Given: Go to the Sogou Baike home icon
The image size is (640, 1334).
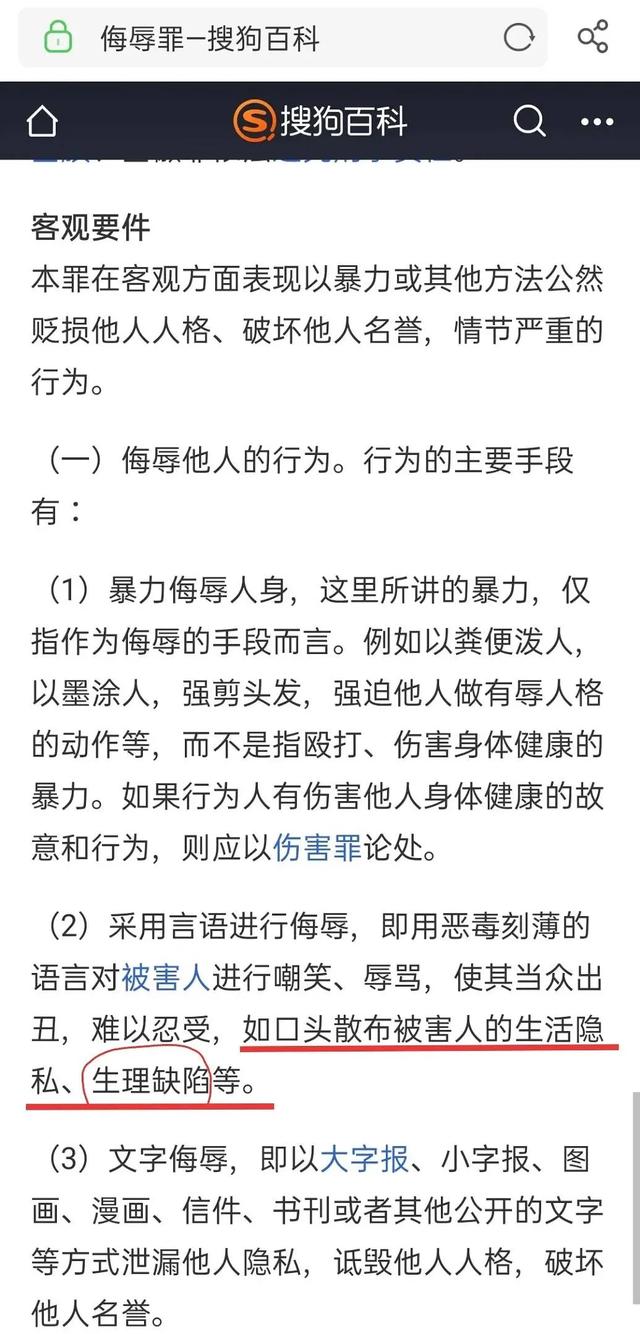Looking at the screenshot, I should tap(42, 122).
